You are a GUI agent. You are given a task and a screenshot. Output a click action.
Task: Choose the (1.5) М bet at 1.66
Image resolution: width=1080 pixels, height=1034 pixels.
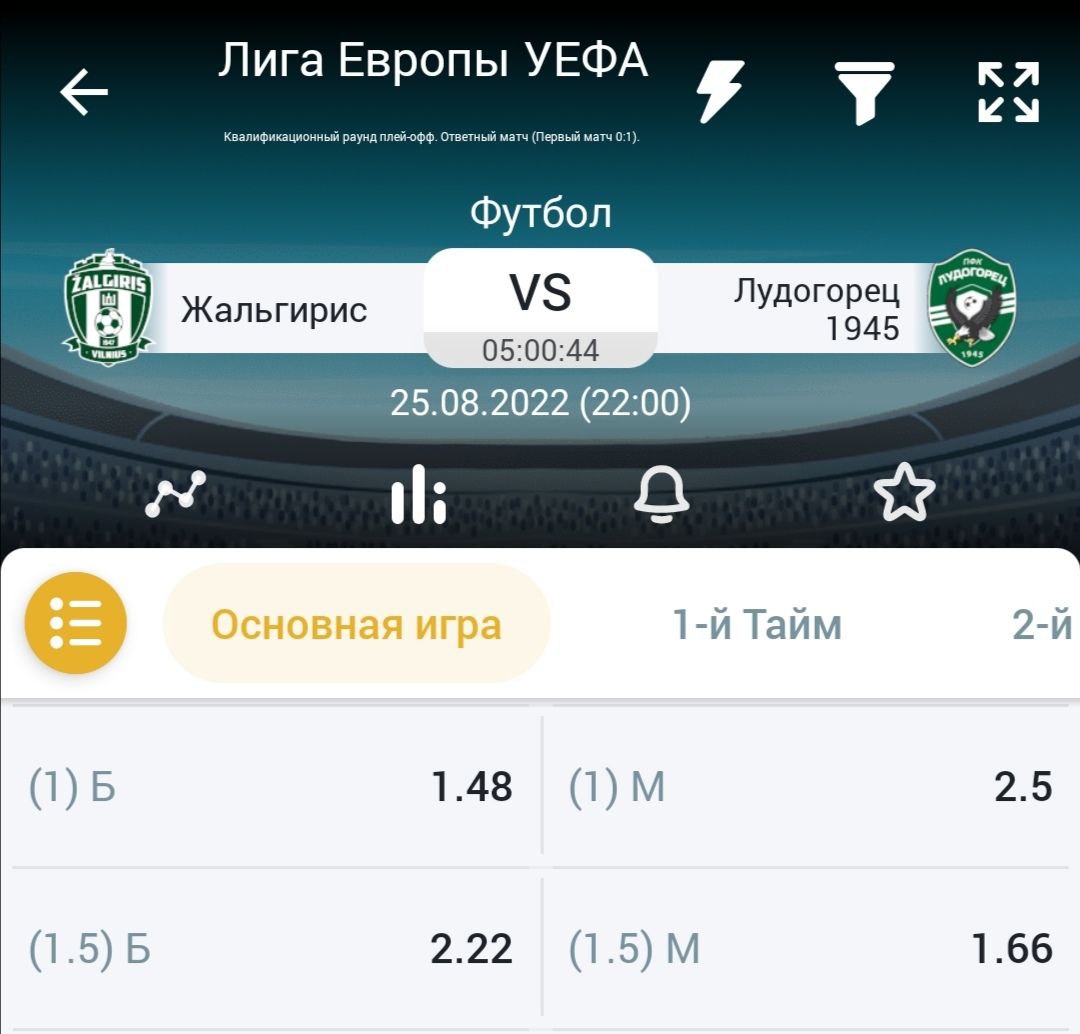pos(810,948)
